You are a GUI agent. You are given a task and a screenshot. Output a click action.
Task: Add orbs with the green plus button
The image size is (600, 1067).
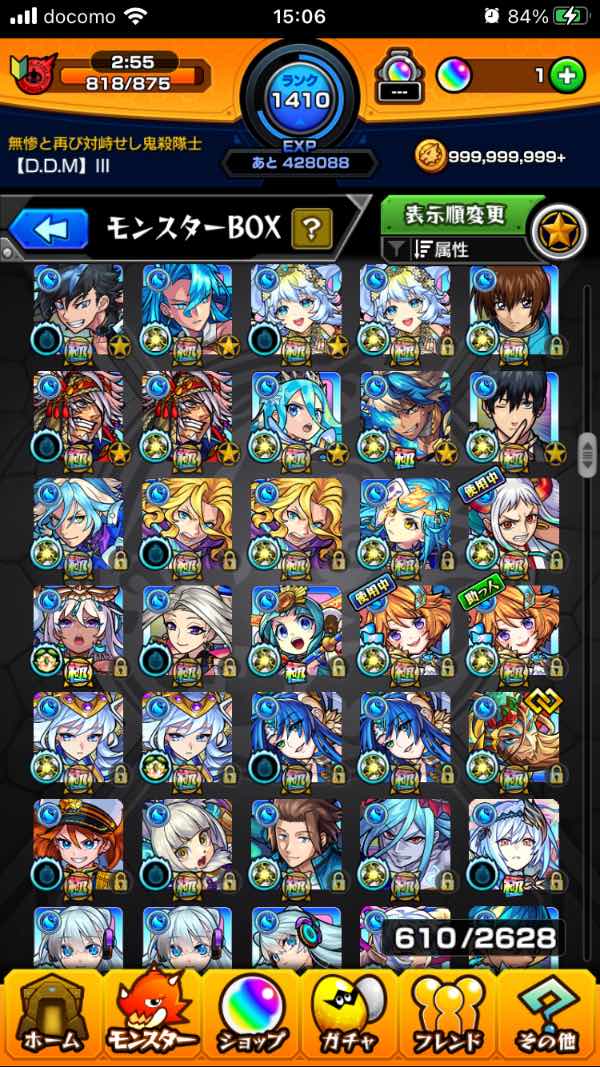[x=567, y=75]
